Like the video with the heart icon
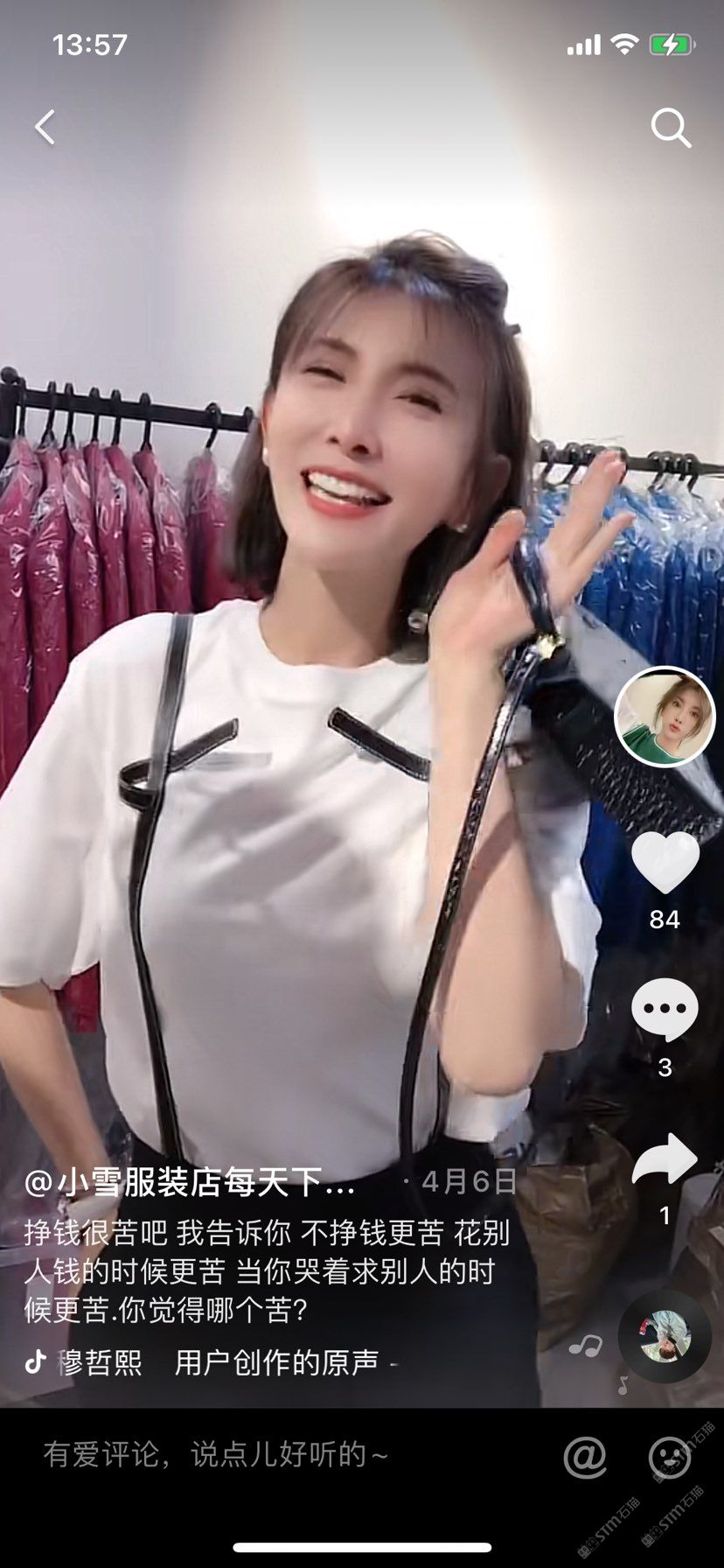 click(665, 863)
